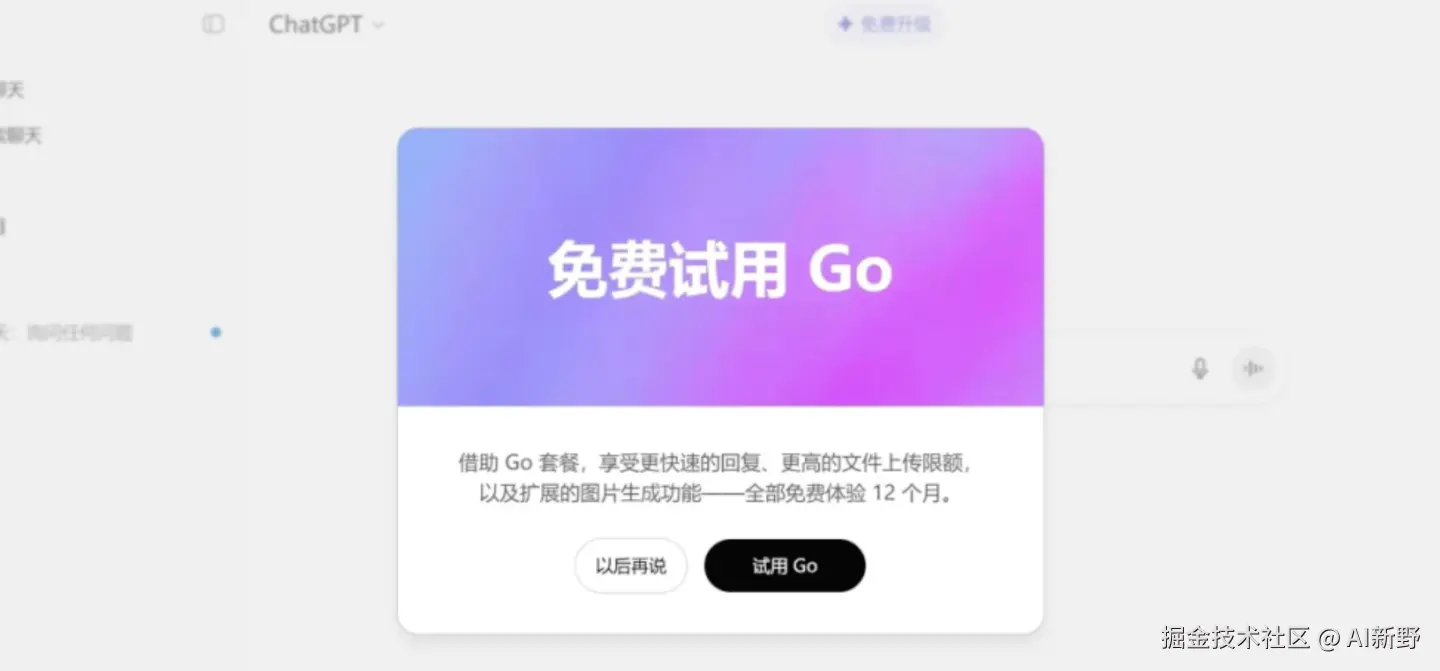
Task: Expand the ChatGPT model dropdown
Action: 325,25
